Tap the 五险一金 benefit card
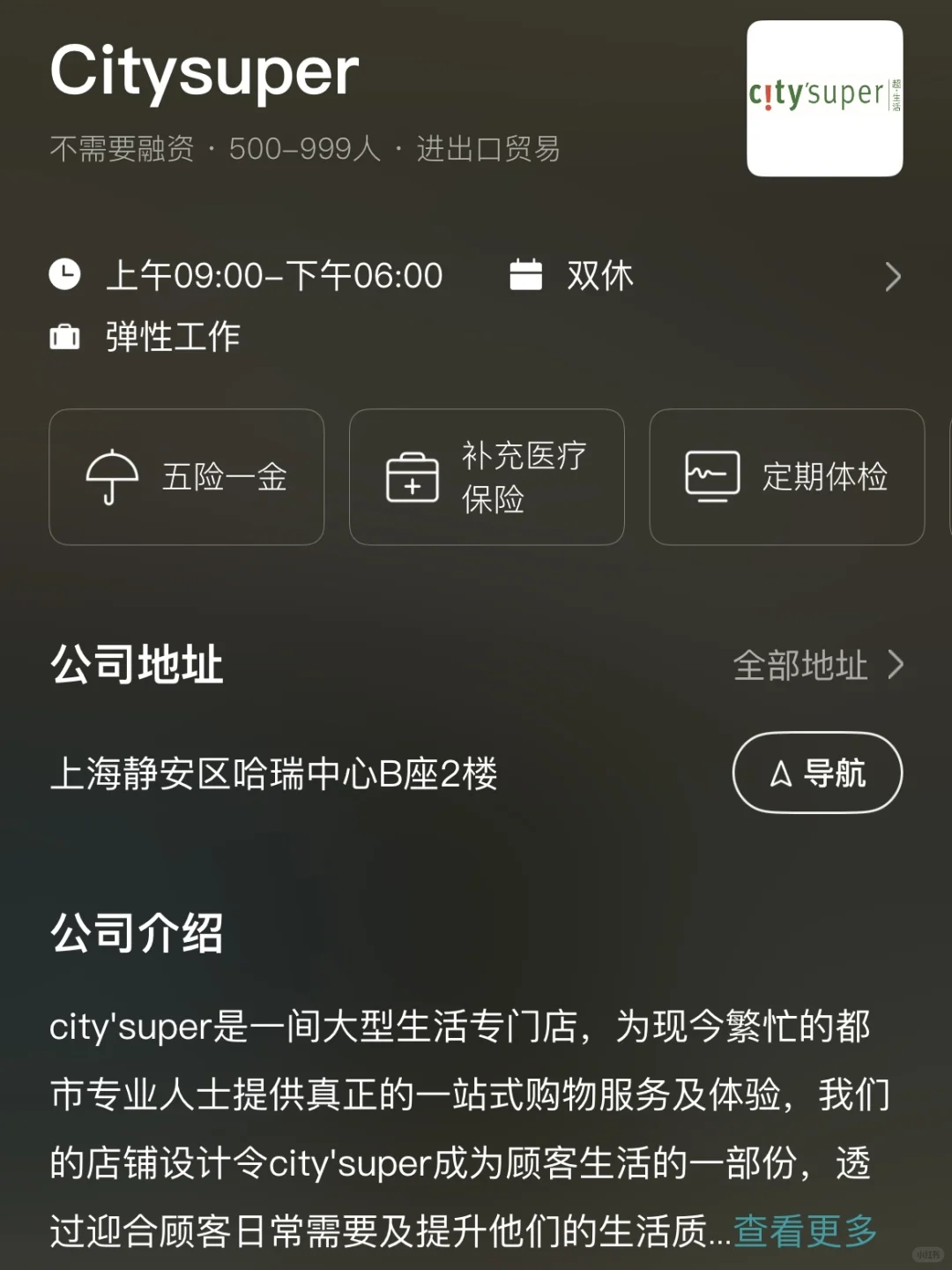Image resolution: width=952 pixels, height=1270 pixels. tap(187, 477)
